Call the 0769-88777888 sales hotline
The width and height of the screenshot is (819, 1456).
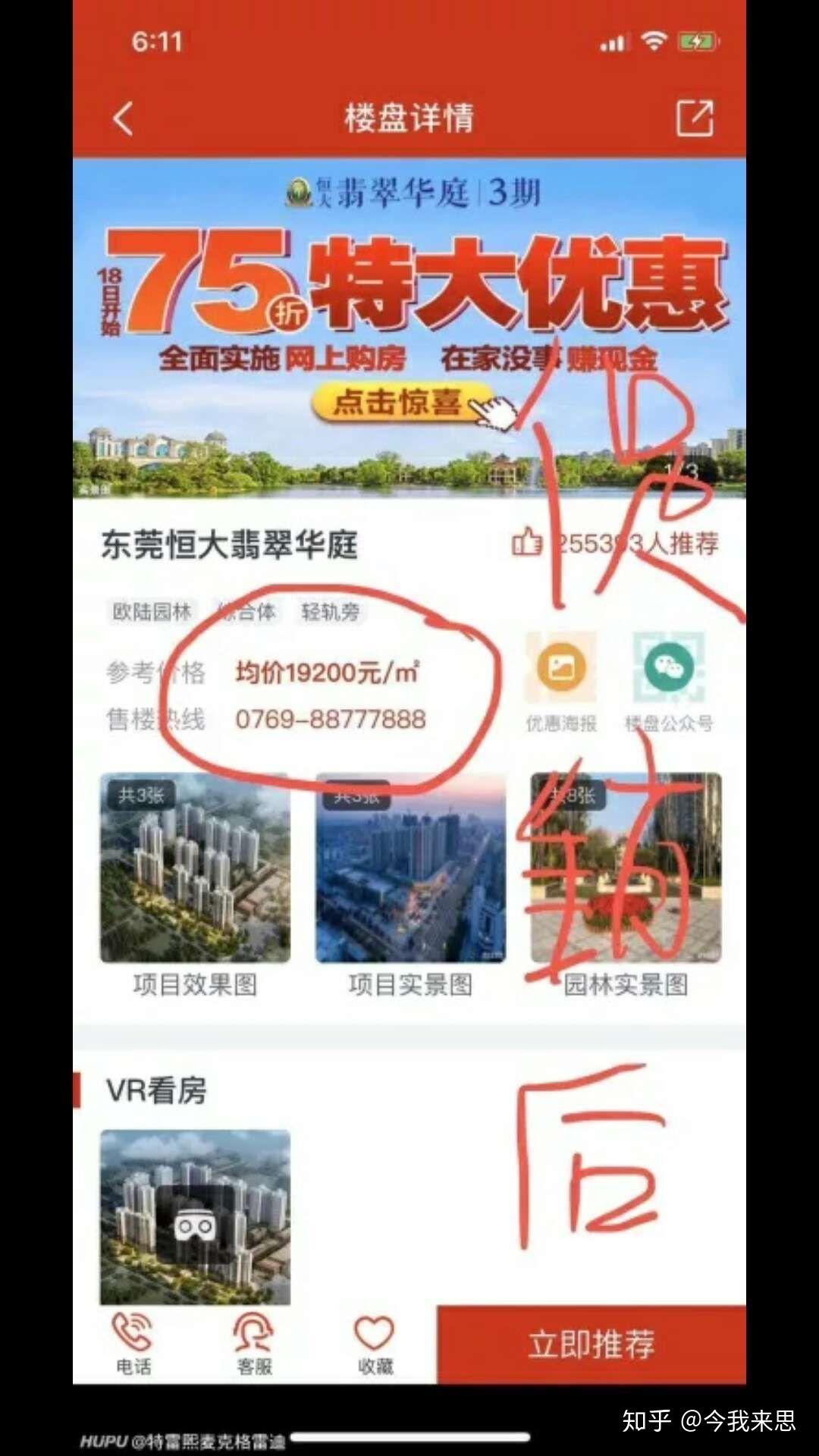331,719
